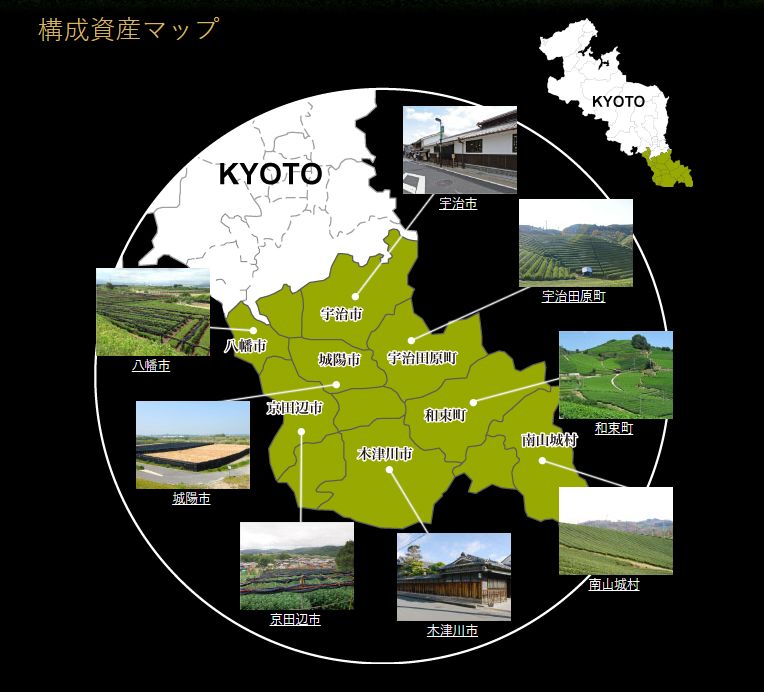View the 城陽市 link

point(191,498)
